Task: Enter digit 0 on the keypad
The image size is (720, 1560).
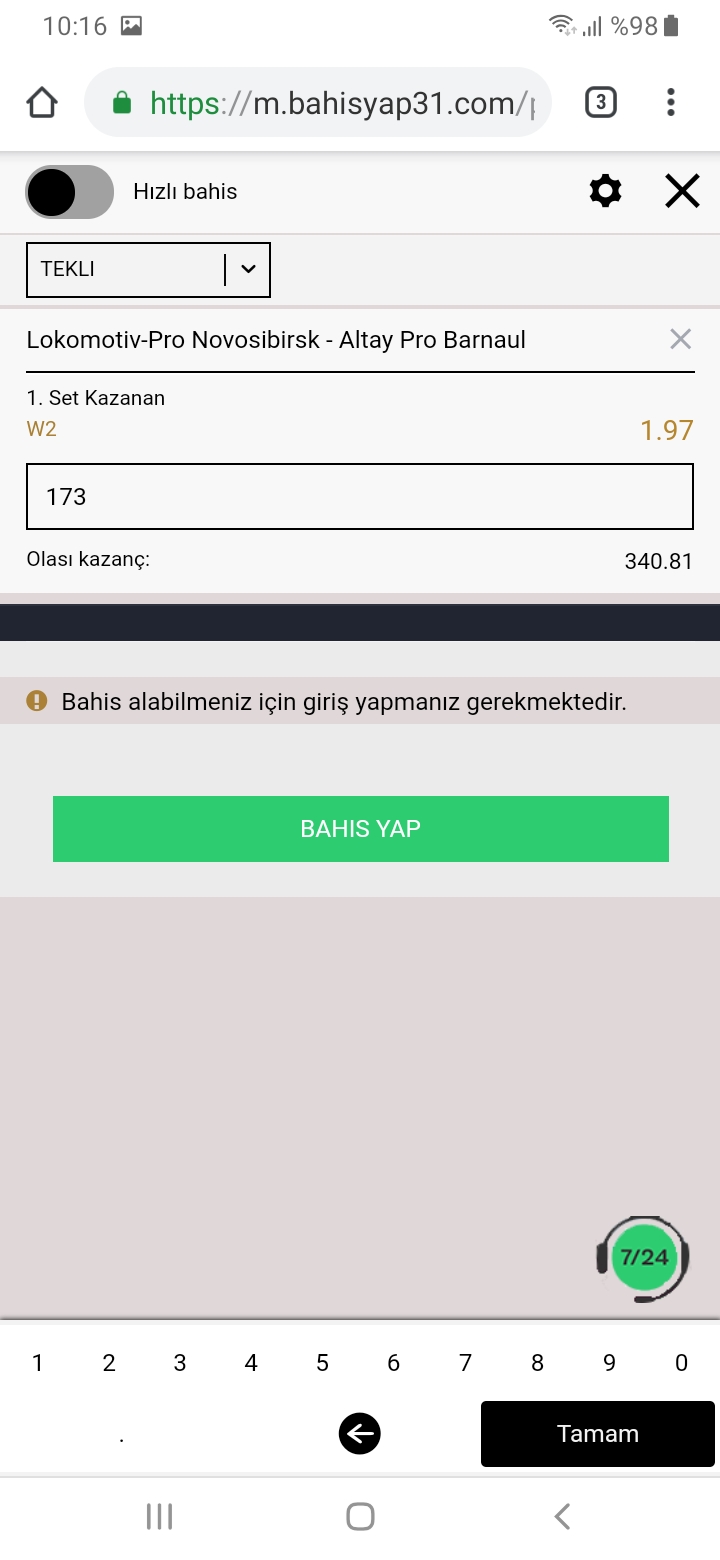Action: coord(681,1362)
